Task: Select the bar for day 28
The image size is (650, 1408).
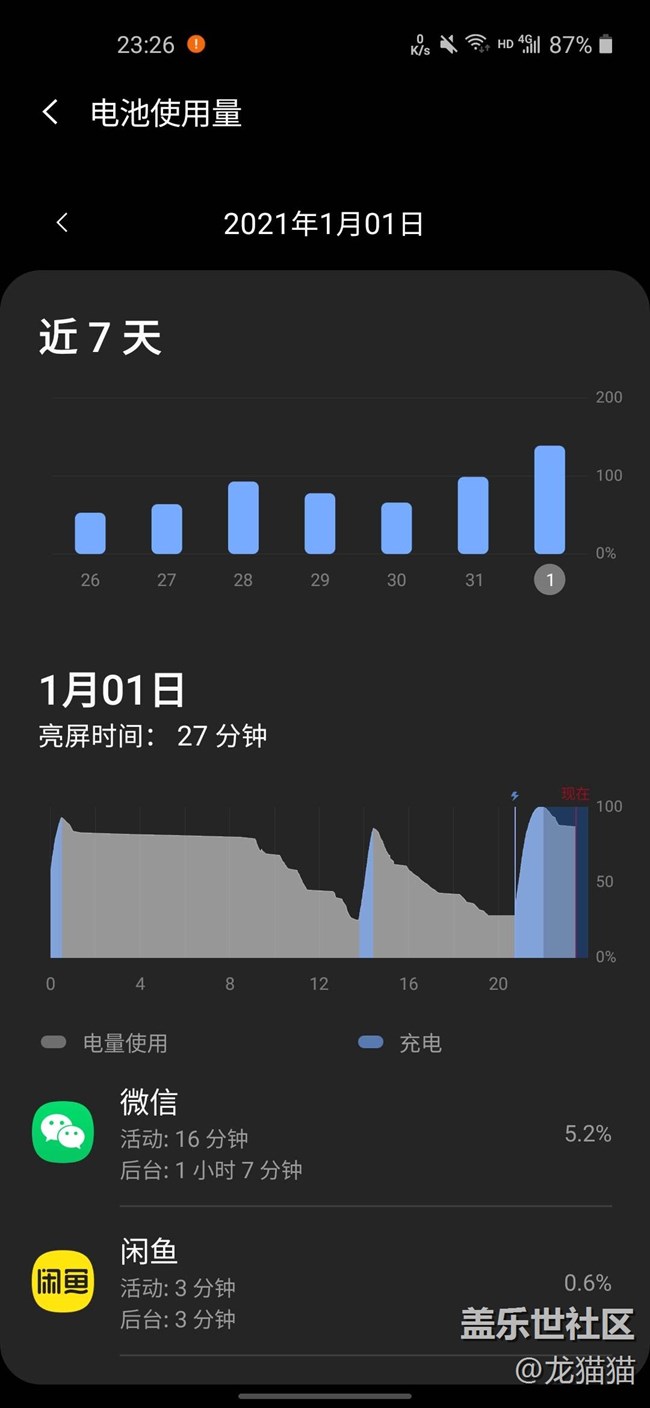Action: coord(243,518)
